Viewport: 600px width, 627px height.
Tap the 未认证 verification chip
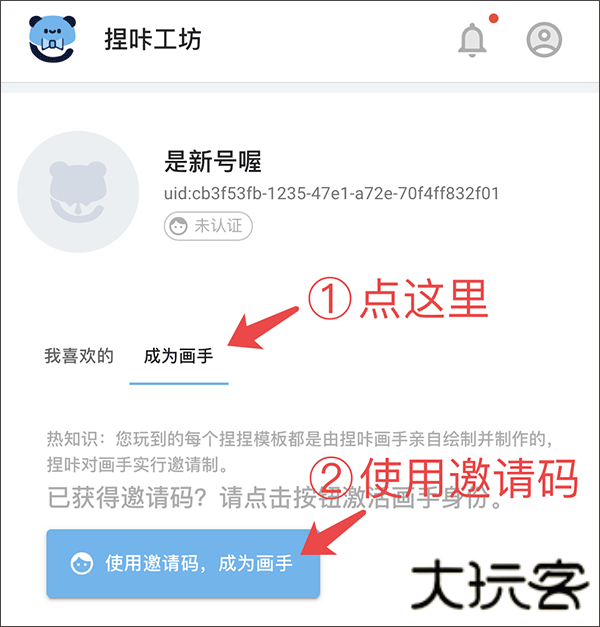click(208, 226)
